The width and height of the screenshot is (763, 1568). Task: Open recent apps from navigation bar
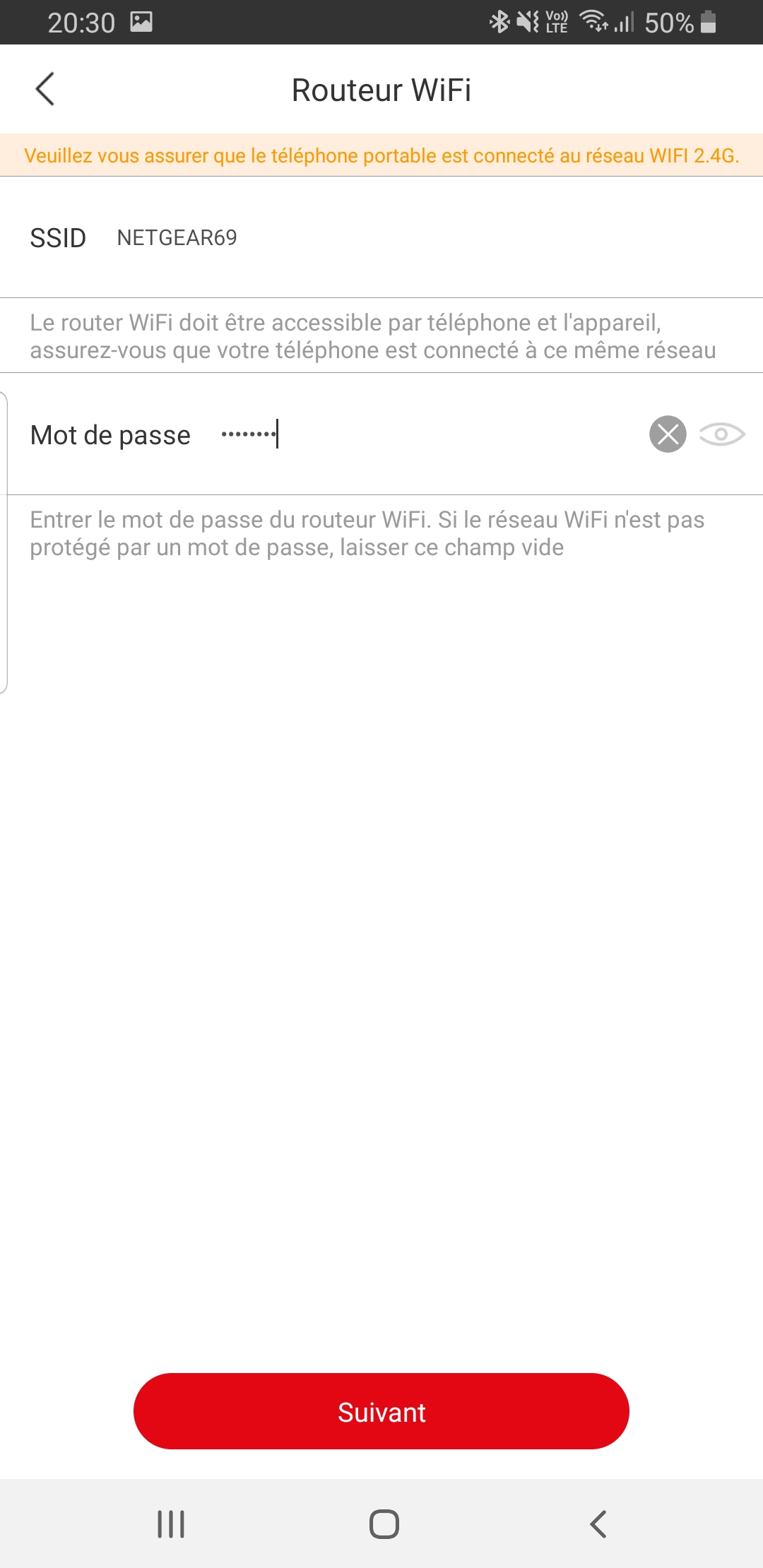tap(171, 1524)
